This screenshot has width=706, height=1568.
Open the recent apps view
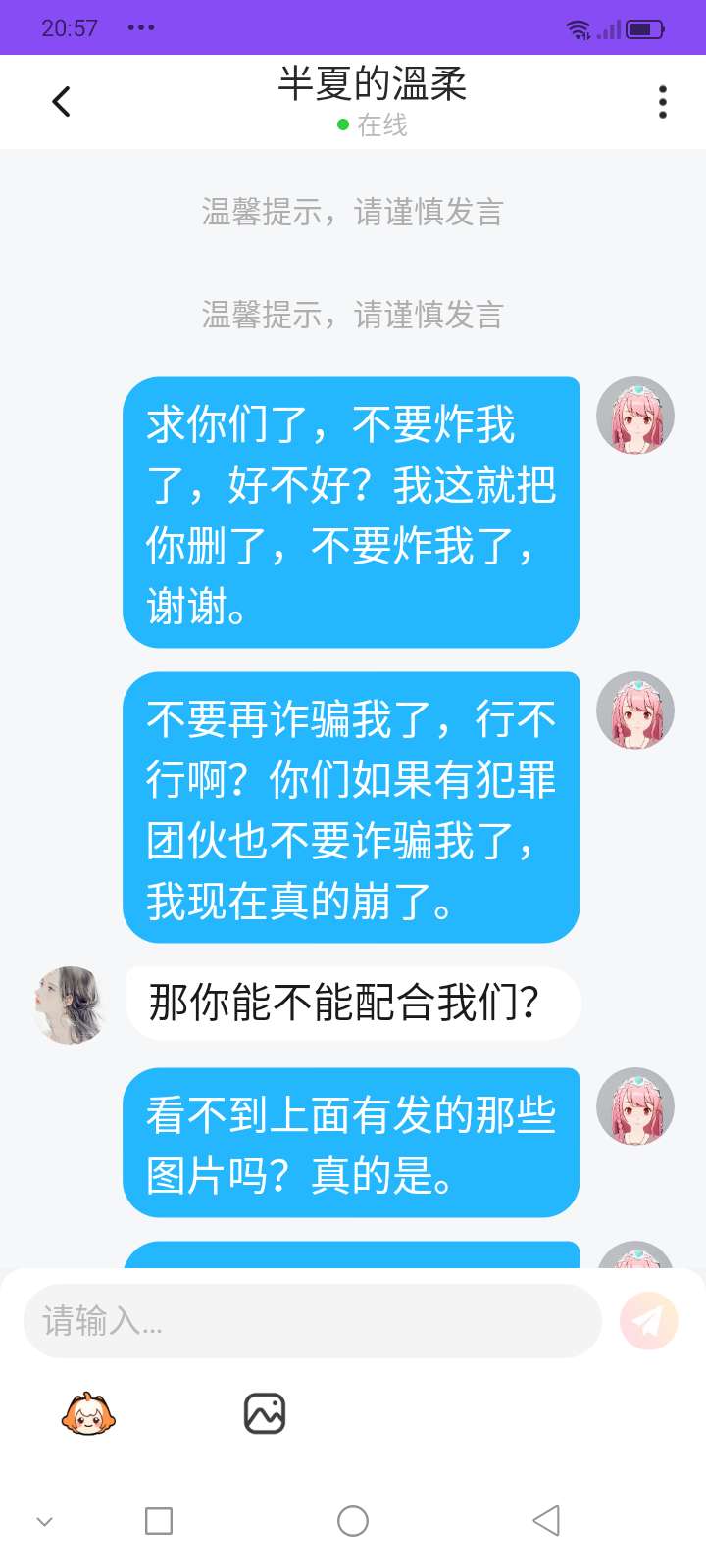159,1521
